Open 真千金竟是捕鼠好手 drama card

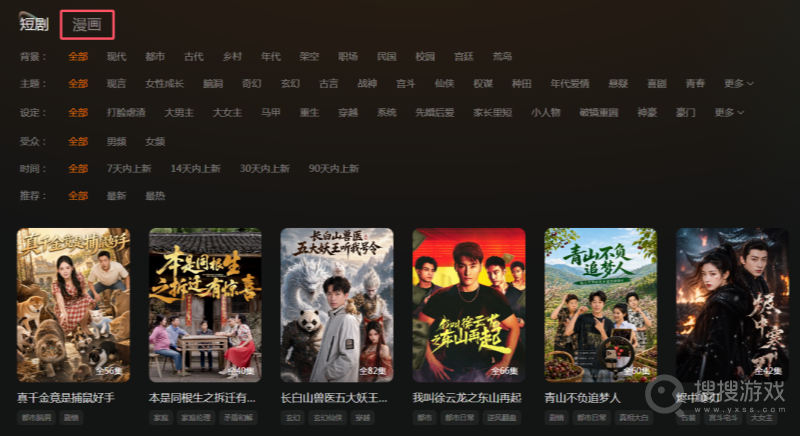pyautogui.click(x=73, y=305)
